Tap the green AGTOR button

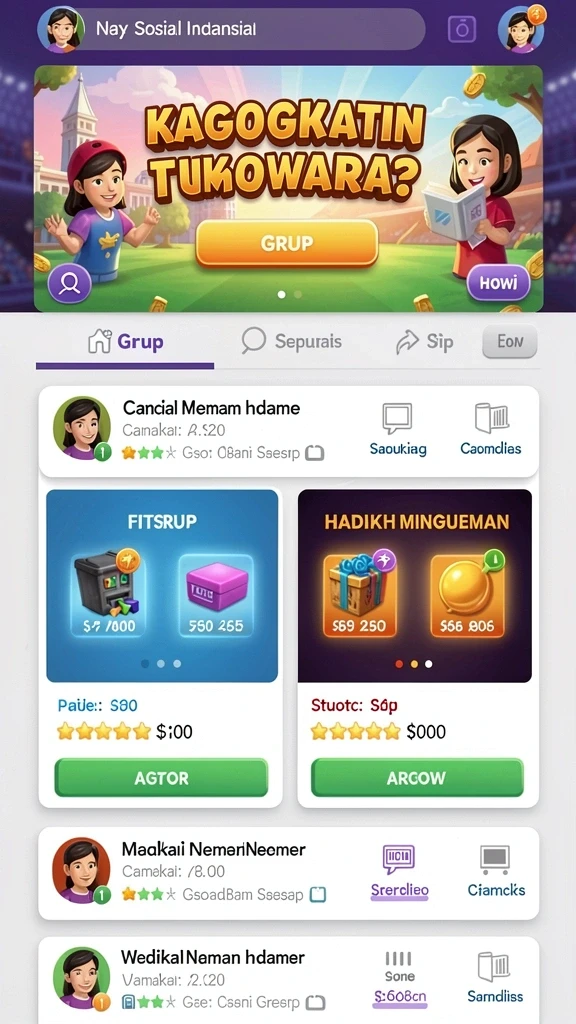[161, 778]
